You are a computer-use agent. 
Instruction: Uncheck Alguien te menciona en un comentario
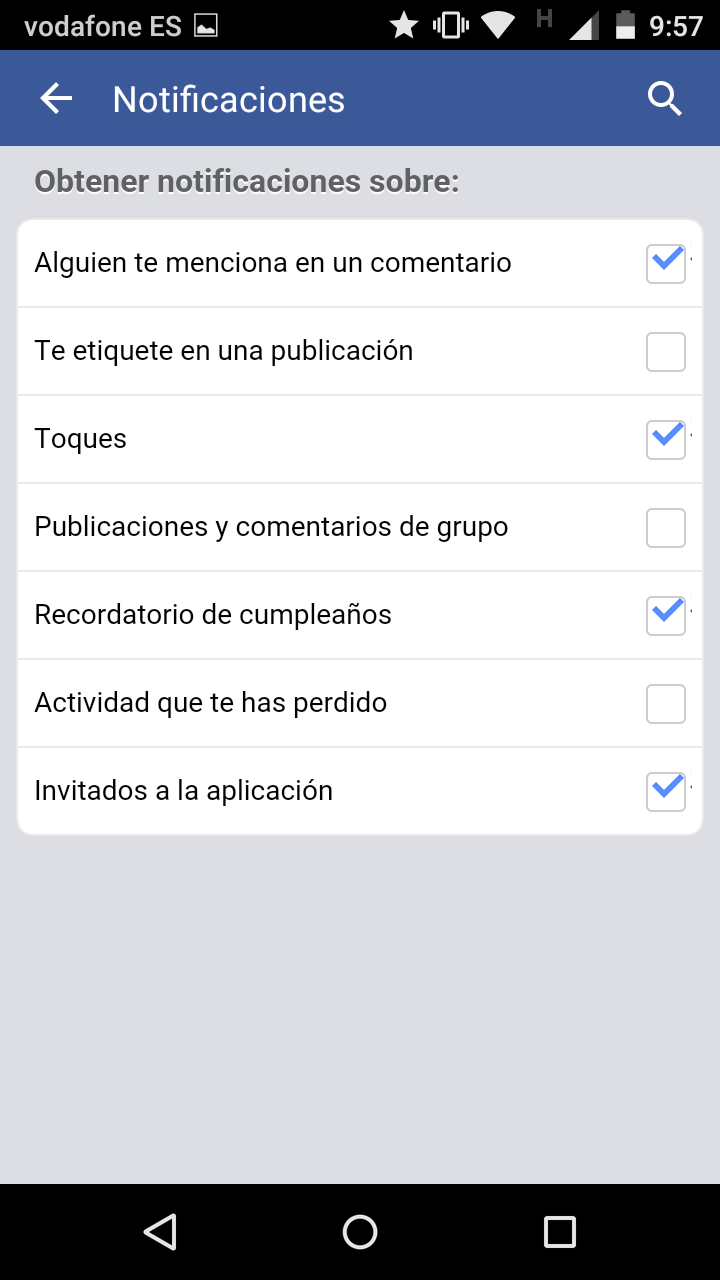[666, 264]
